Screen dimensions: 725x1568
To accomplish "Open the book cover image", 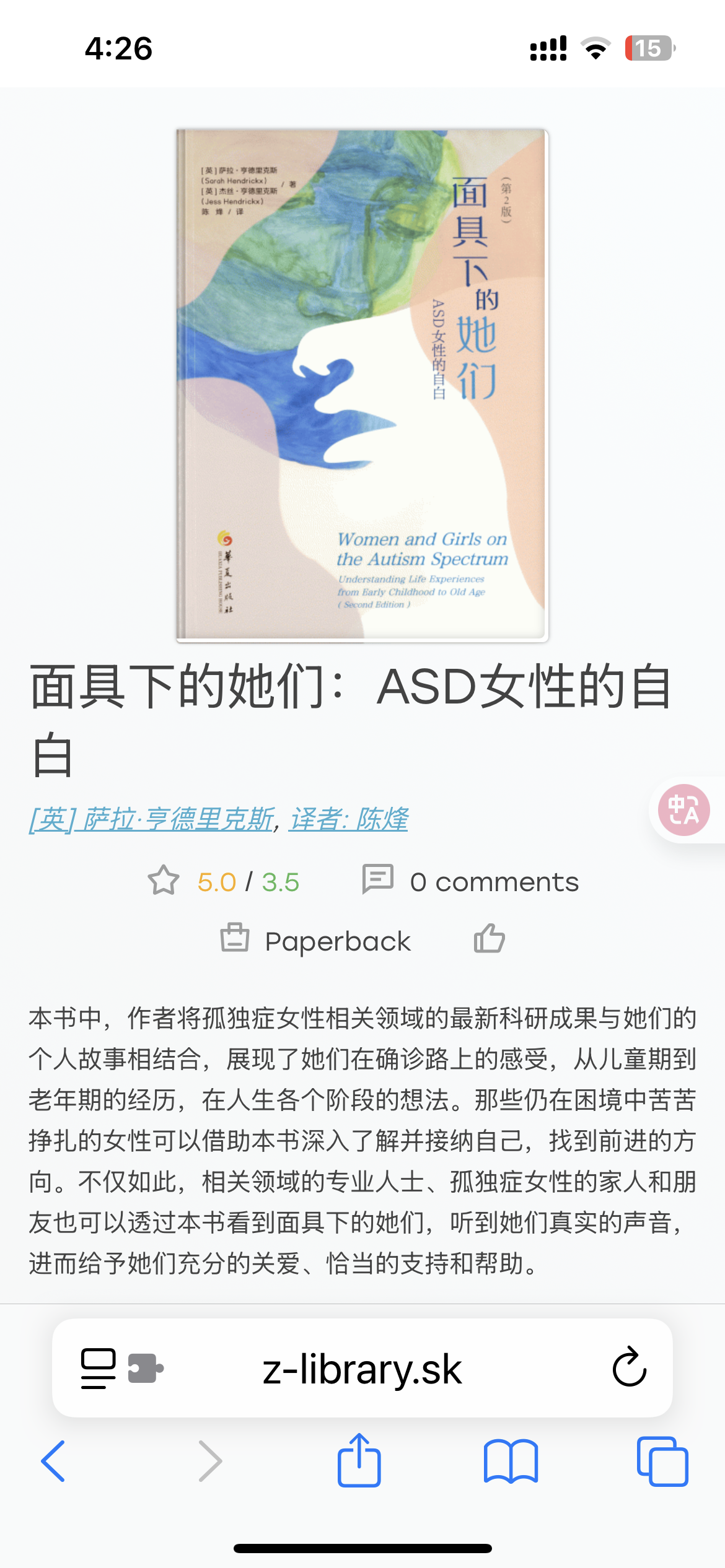I will [362, 385].
